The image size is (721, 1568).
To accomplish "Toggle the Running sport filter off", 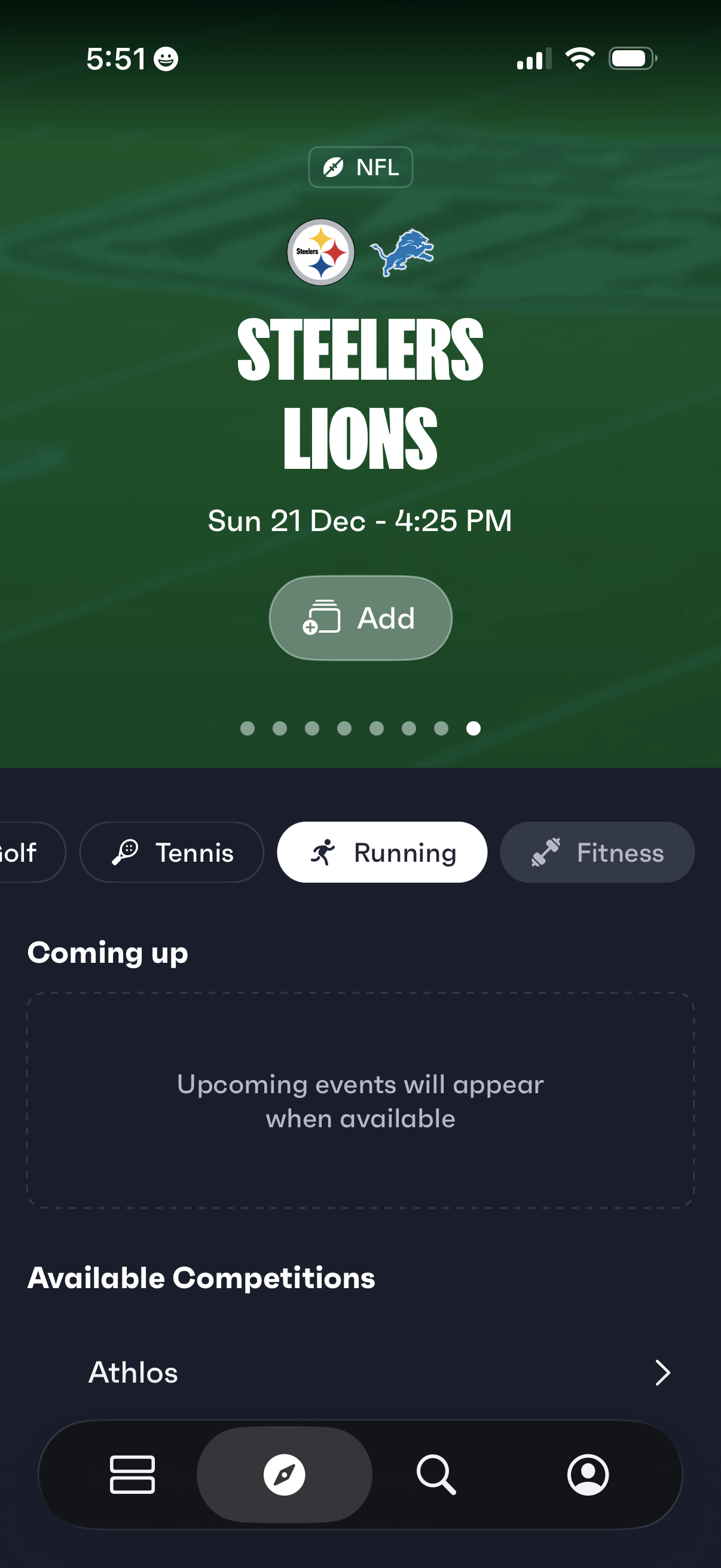I will click(382, 852).
